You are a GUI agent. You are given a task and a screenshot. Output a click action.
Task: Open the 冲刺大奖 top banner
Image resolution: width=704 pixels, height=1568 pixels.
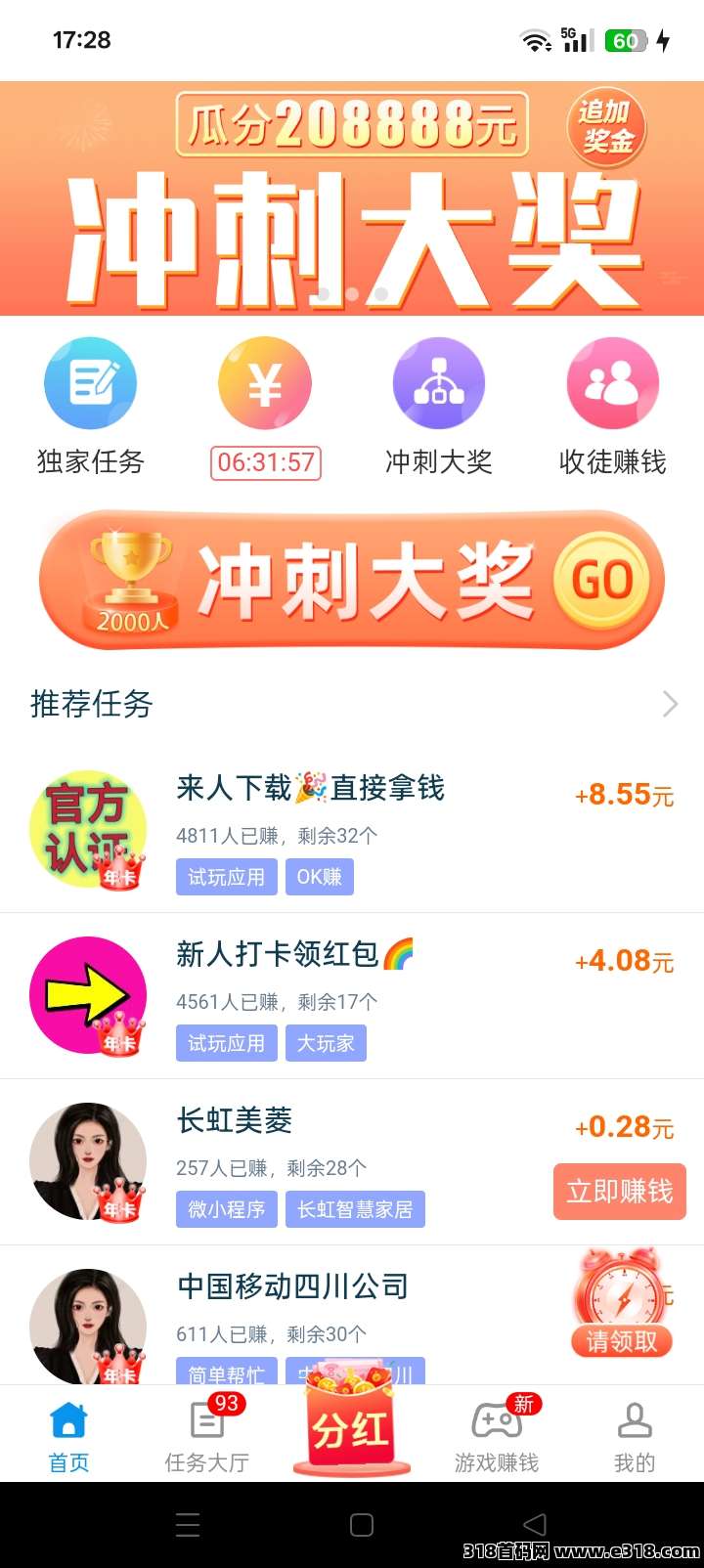pos(352,200)
